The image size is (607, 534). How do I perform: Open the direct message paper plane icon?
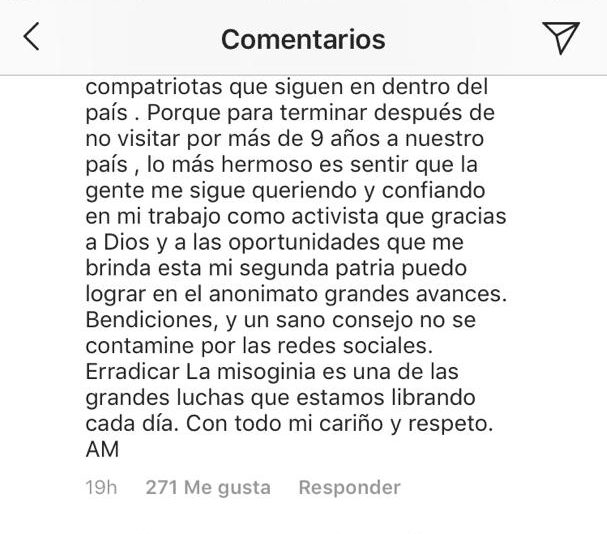pyautogui.click(x=561, y=38)
